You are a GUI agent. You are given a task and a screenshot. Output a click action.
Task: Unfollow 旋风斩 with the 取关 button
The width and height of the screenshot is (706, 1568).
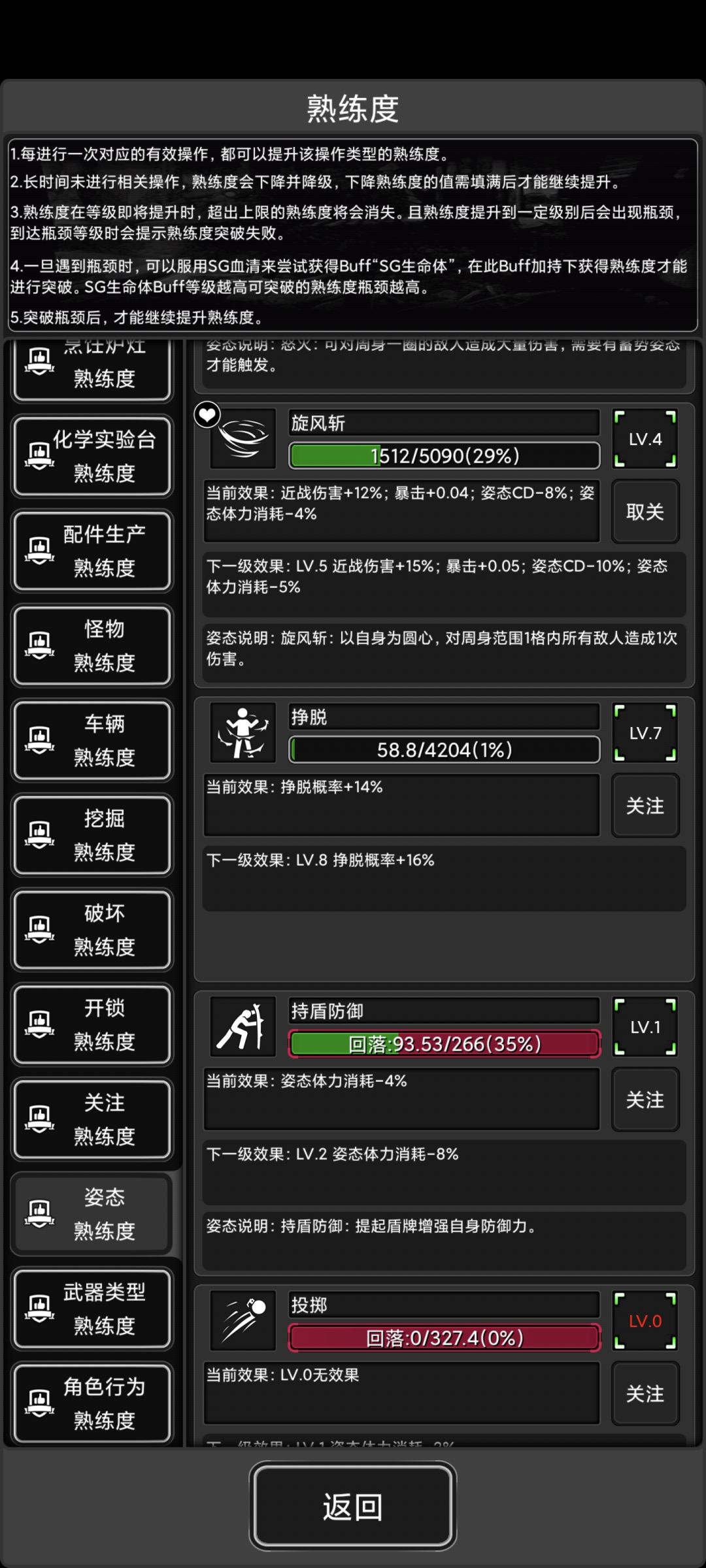coord(645,512)
